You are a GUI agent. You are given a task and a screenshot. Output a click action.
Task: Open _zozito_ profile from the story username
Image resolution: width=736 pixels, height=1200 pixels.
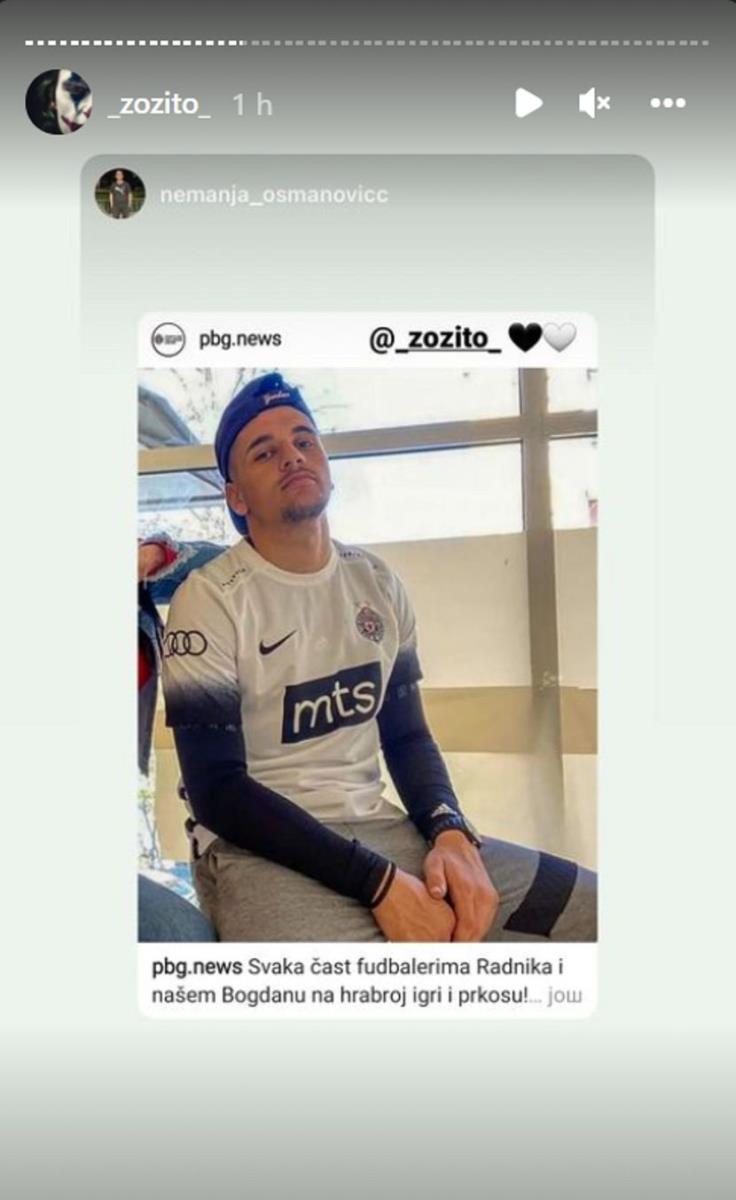click(x=159, y=103)
